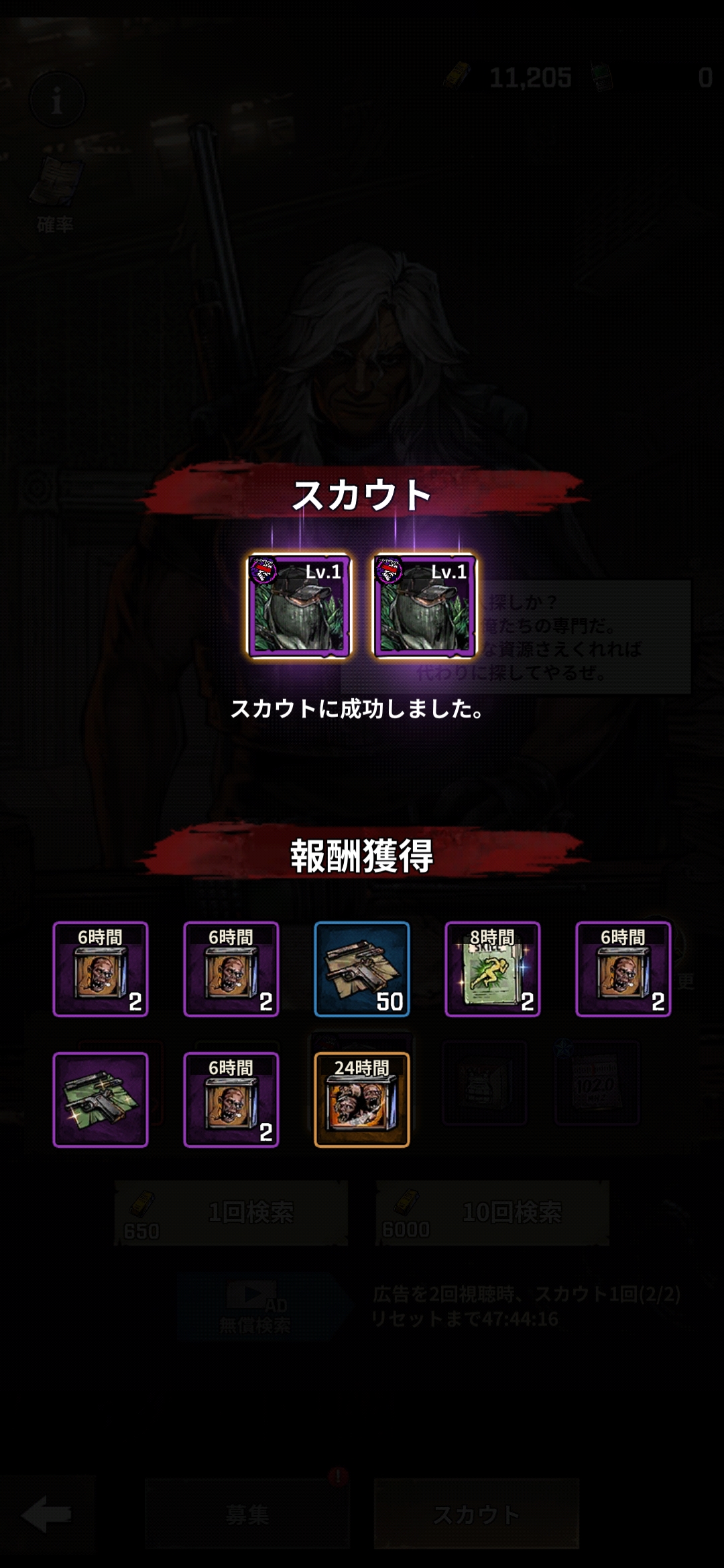Tap the blue pistol blueprint reward showing 50
724x1568 pixels.
coord(361,969)
